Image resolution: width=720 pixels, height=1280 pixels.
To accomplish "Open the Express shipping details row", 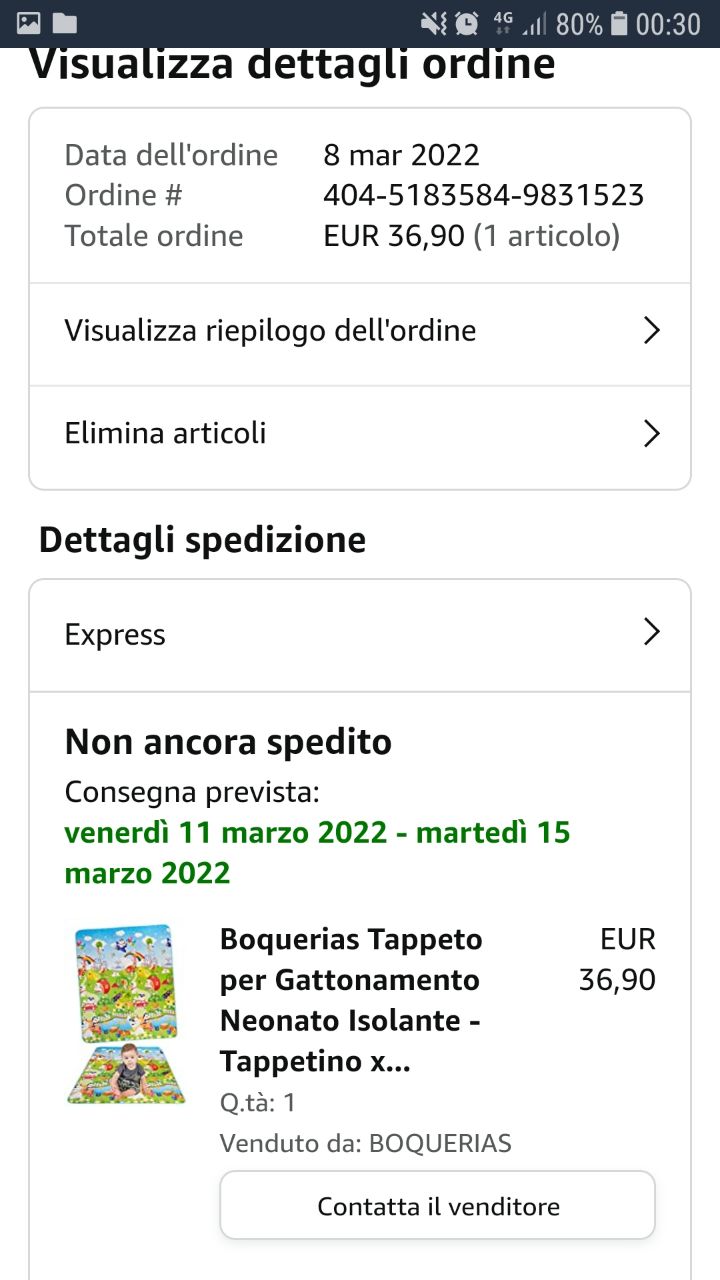I will coord(360,635).
